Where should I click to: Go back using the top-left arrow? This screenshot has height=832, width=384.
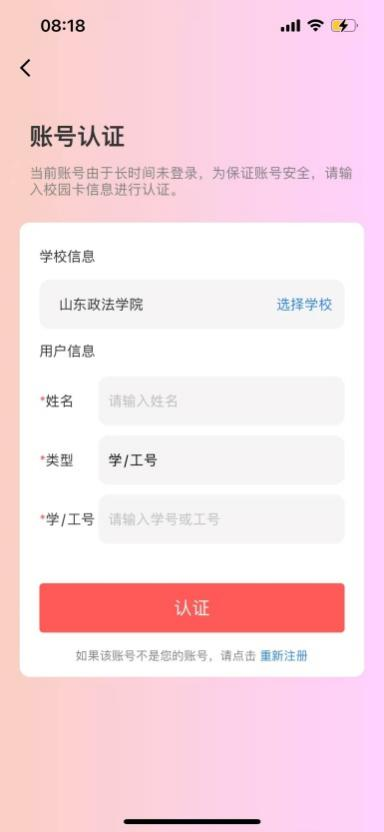(25, 68)
